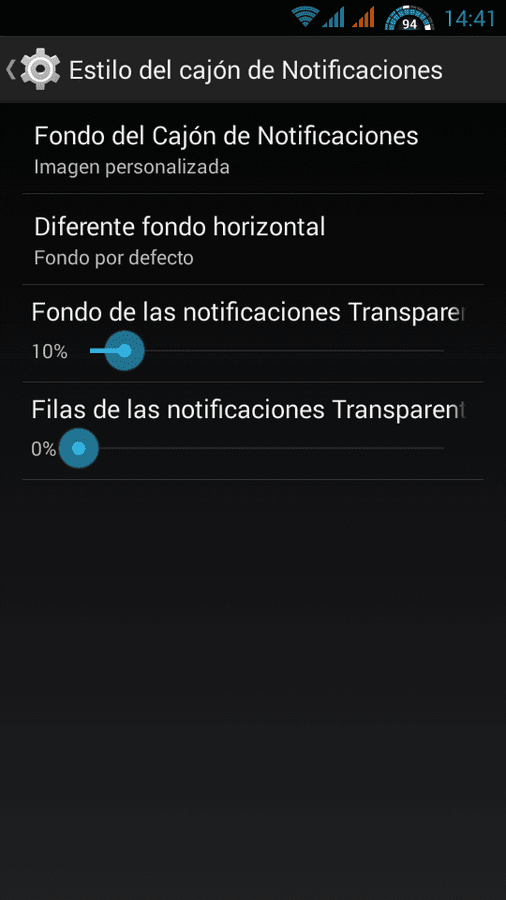Go back using the settings gear icon

(x=33, y=69)
